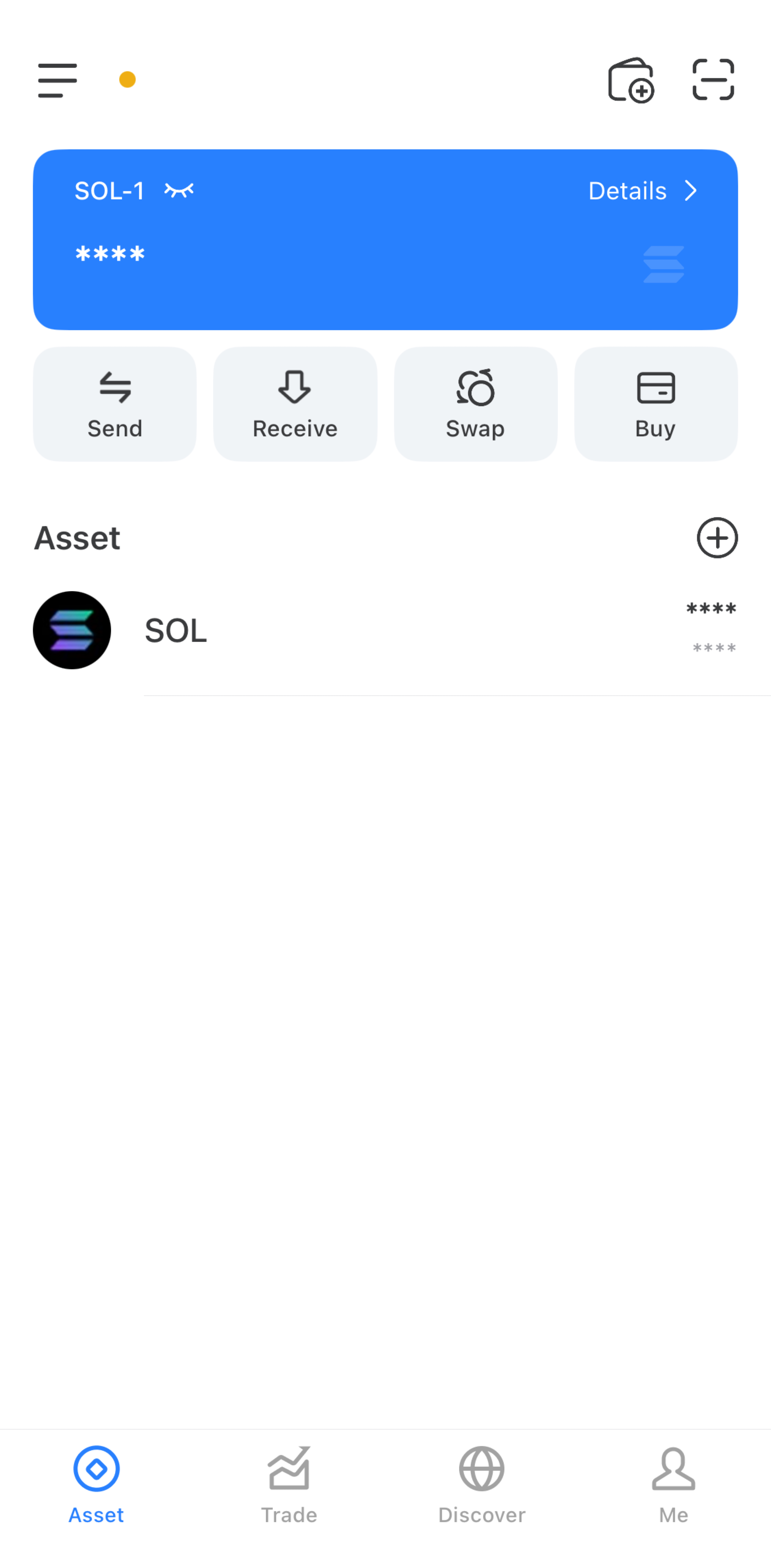Open SOL-1 wallet Details
Viewport: 771px width, 1568px height.
pyautogui.click(x=642, y=190)
